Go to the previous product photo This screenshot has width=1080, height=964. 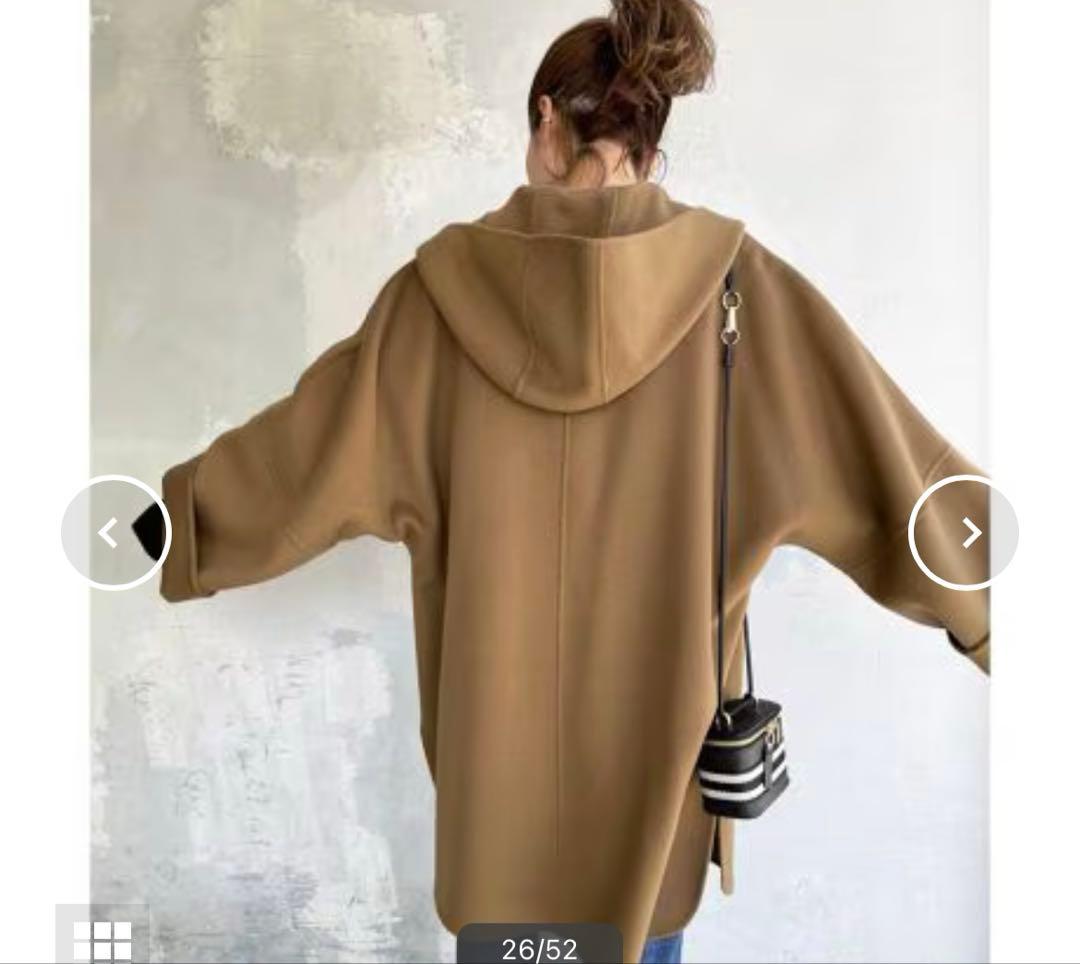click(x=116, y=533)
